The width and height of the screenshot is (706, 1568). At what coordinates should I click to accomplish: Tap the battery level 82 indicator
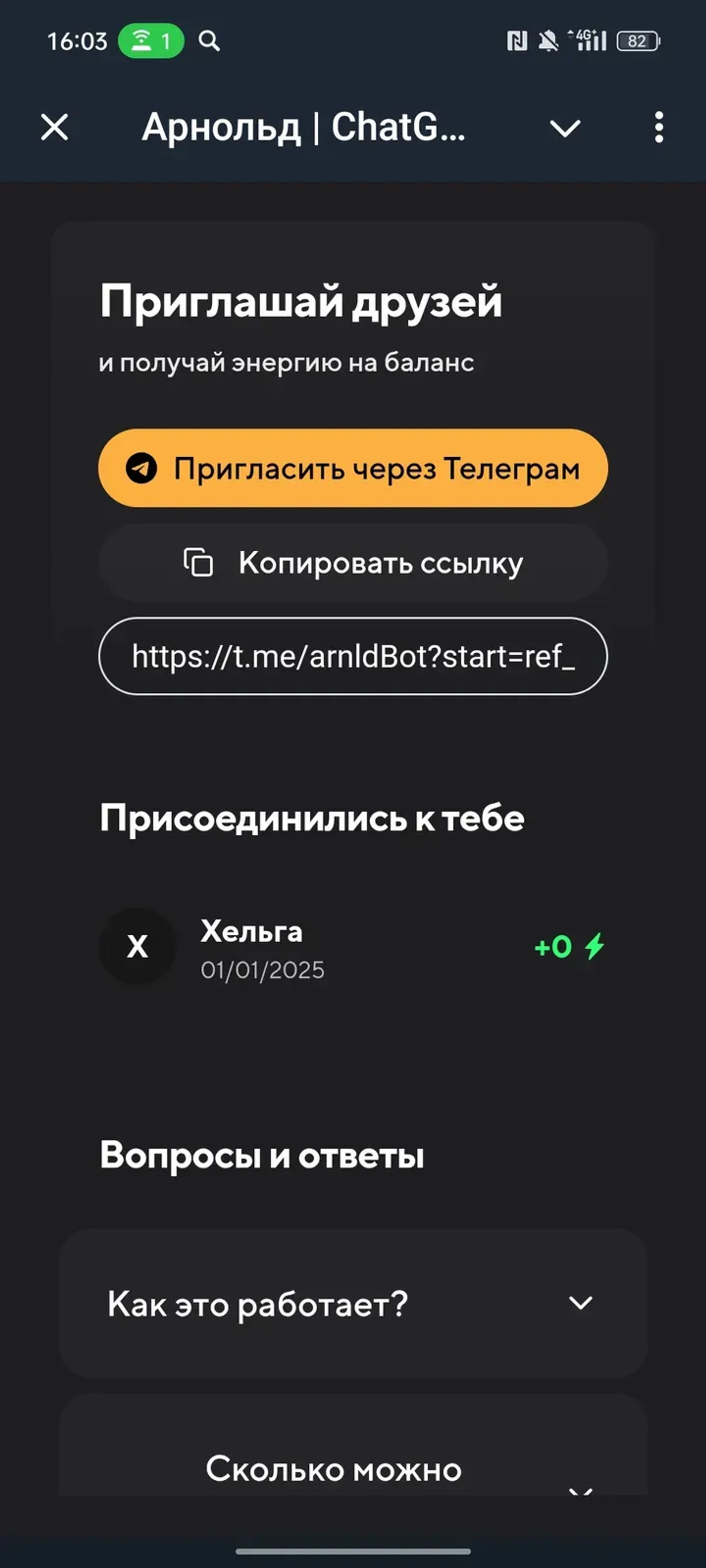pos(638,41)
